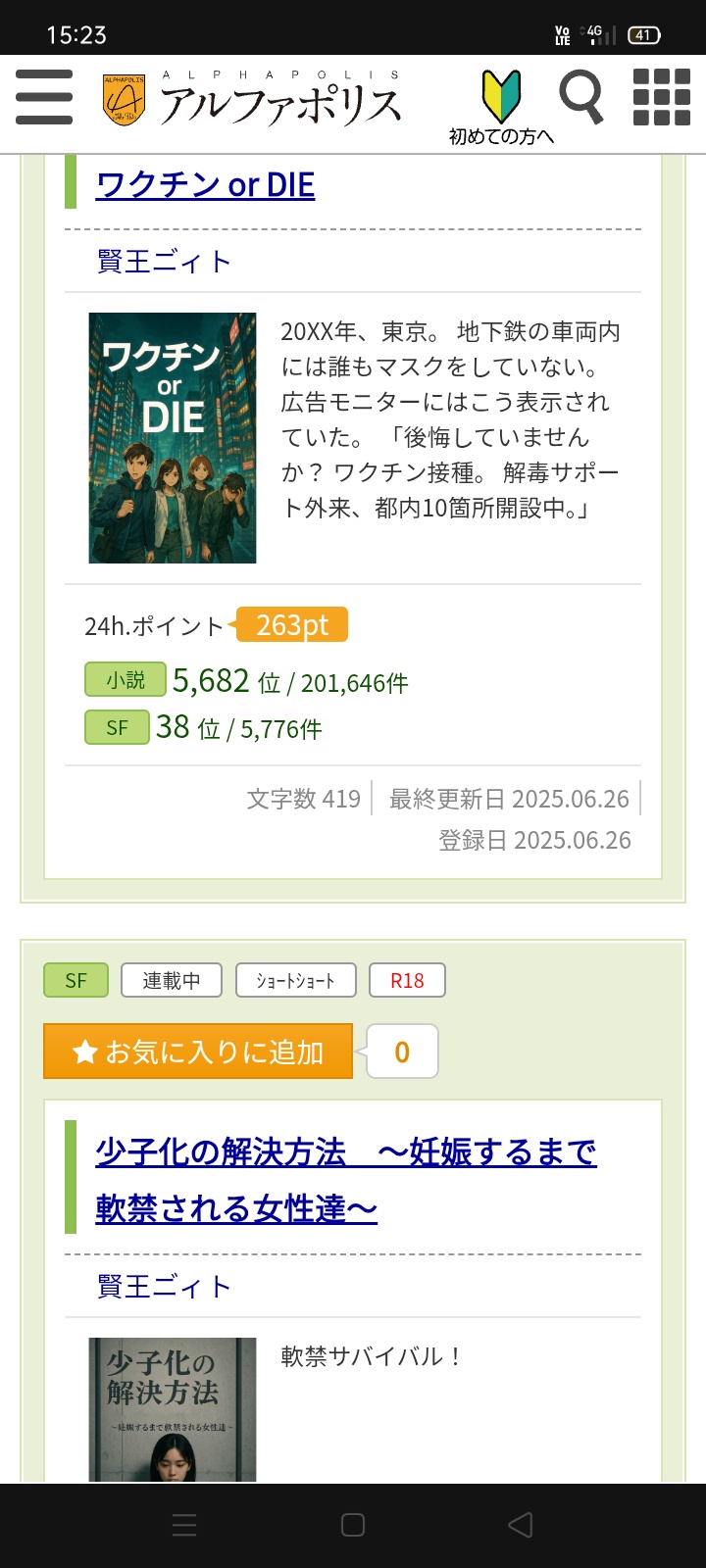
Task: Open author 賢王ニィト under ワクチン or DIE
Action: [165, 262]
